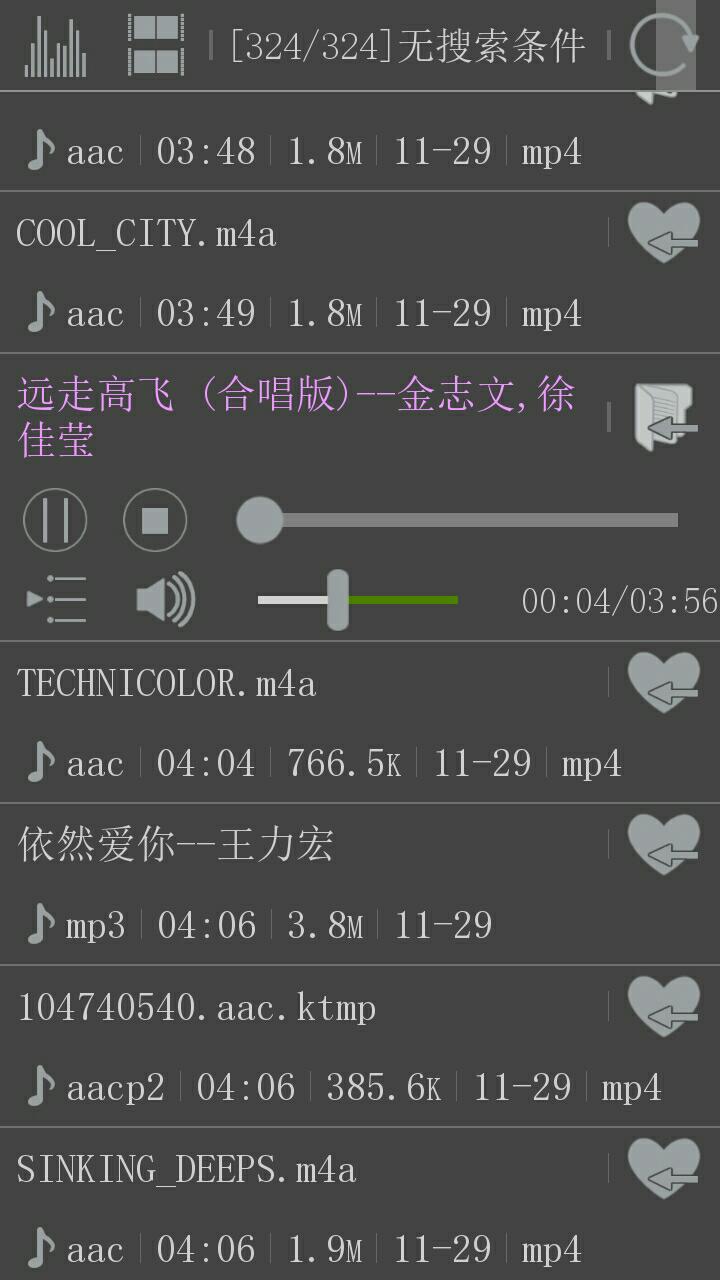The width and height of the screenshot is (720, 1280).
Task: Adjust the volume slider
Action: click(358, 600)
